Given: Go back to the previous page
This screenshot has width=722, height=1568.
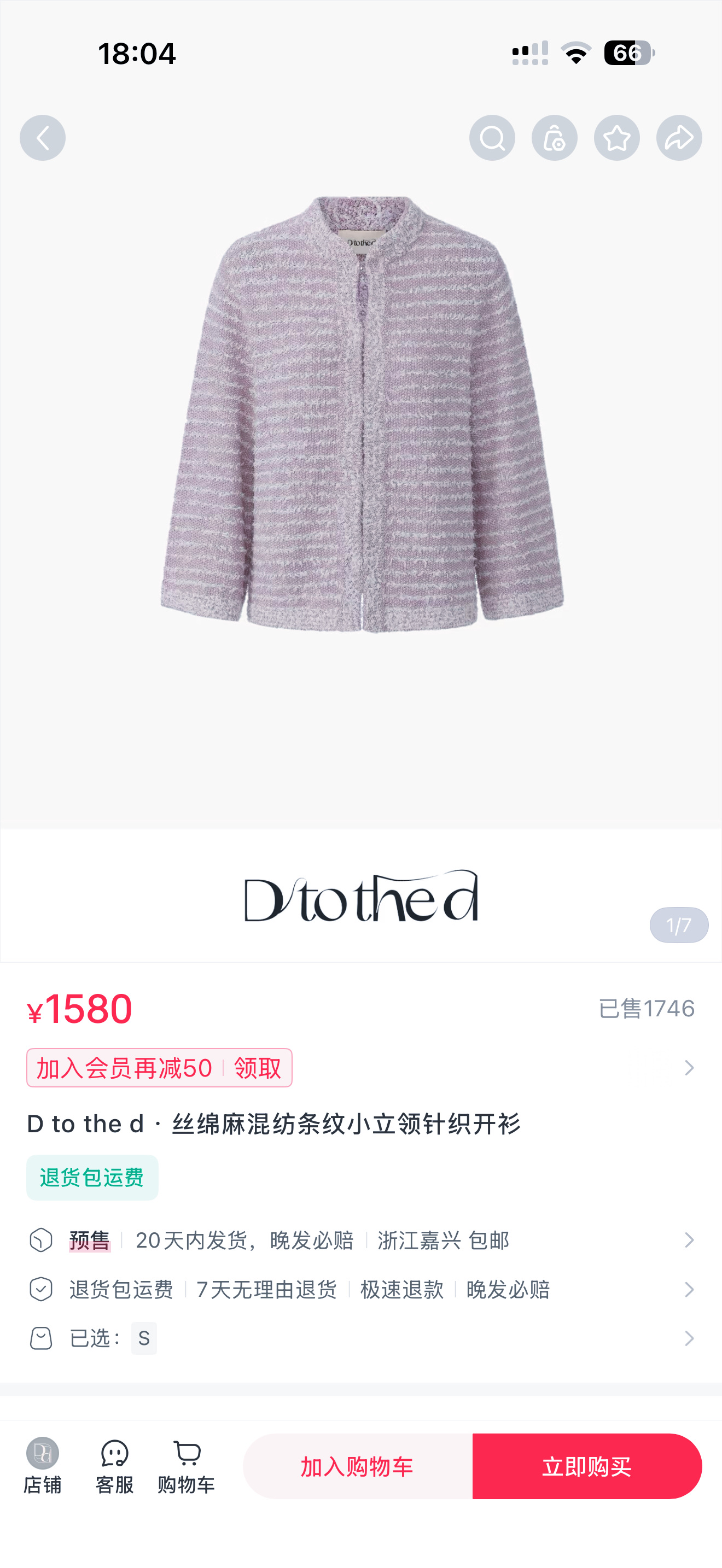Looking at the screenshot, I should [x=43, y=138].
